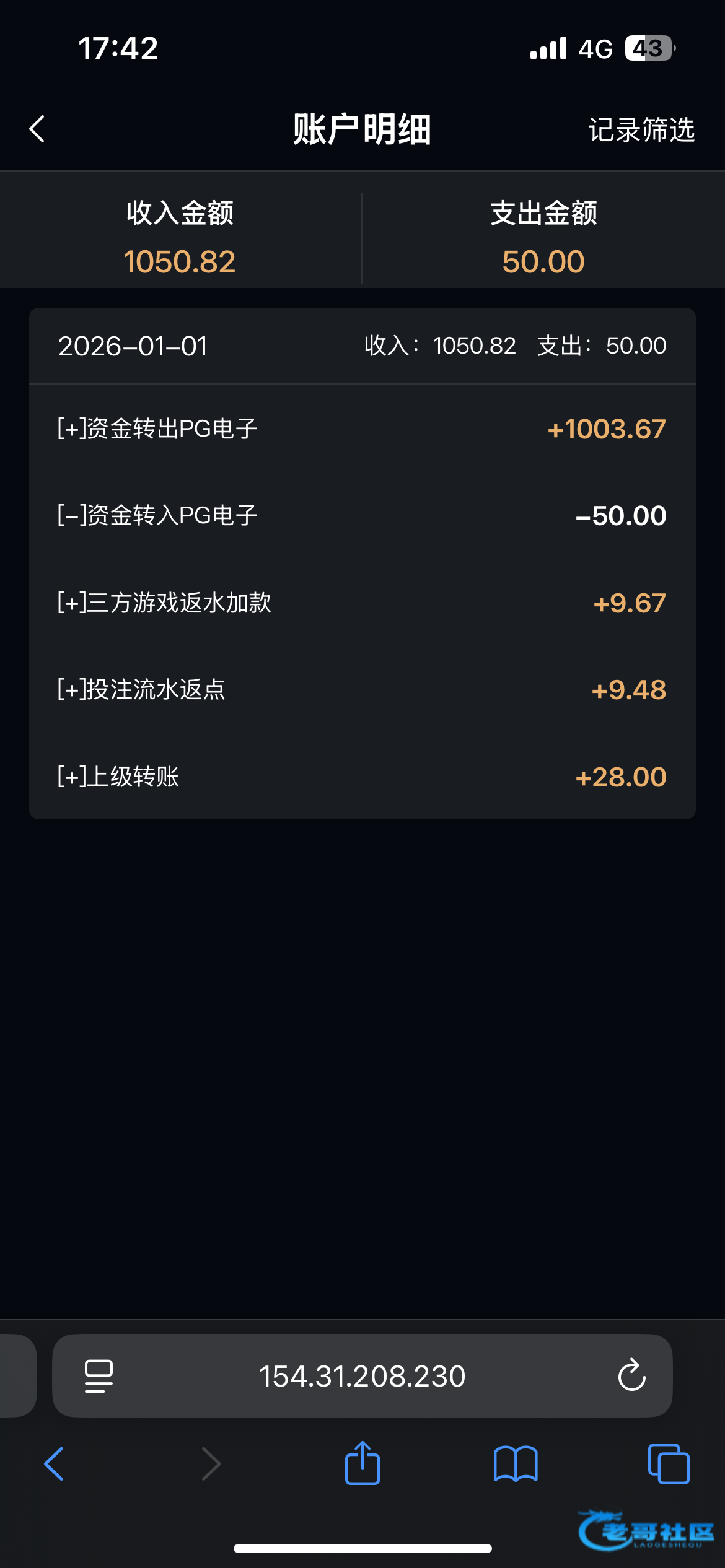
Task: Open page settings menu in address bar
Action: (99, 1376)
